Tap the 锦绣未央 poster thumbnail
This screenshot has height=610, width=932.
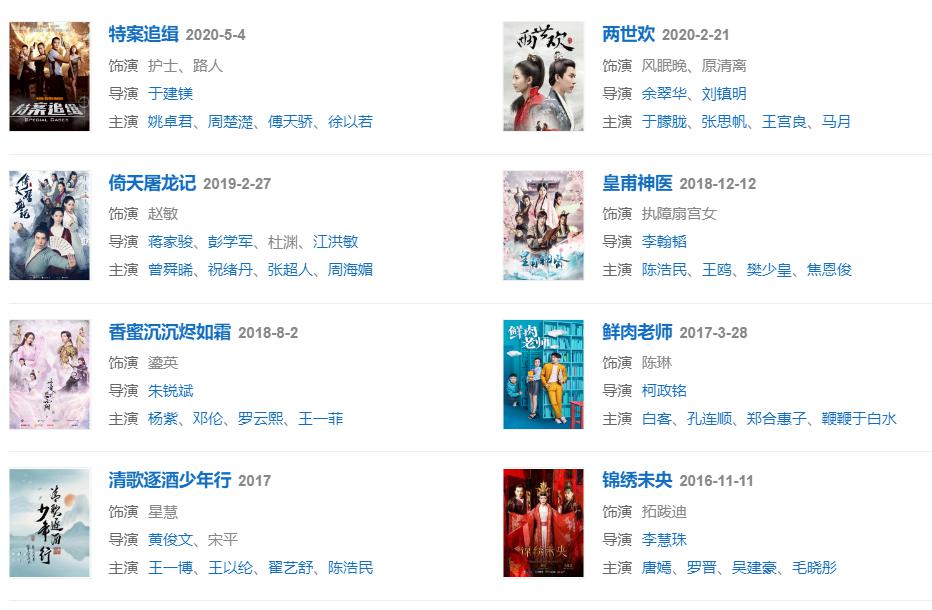coord(543,522)
